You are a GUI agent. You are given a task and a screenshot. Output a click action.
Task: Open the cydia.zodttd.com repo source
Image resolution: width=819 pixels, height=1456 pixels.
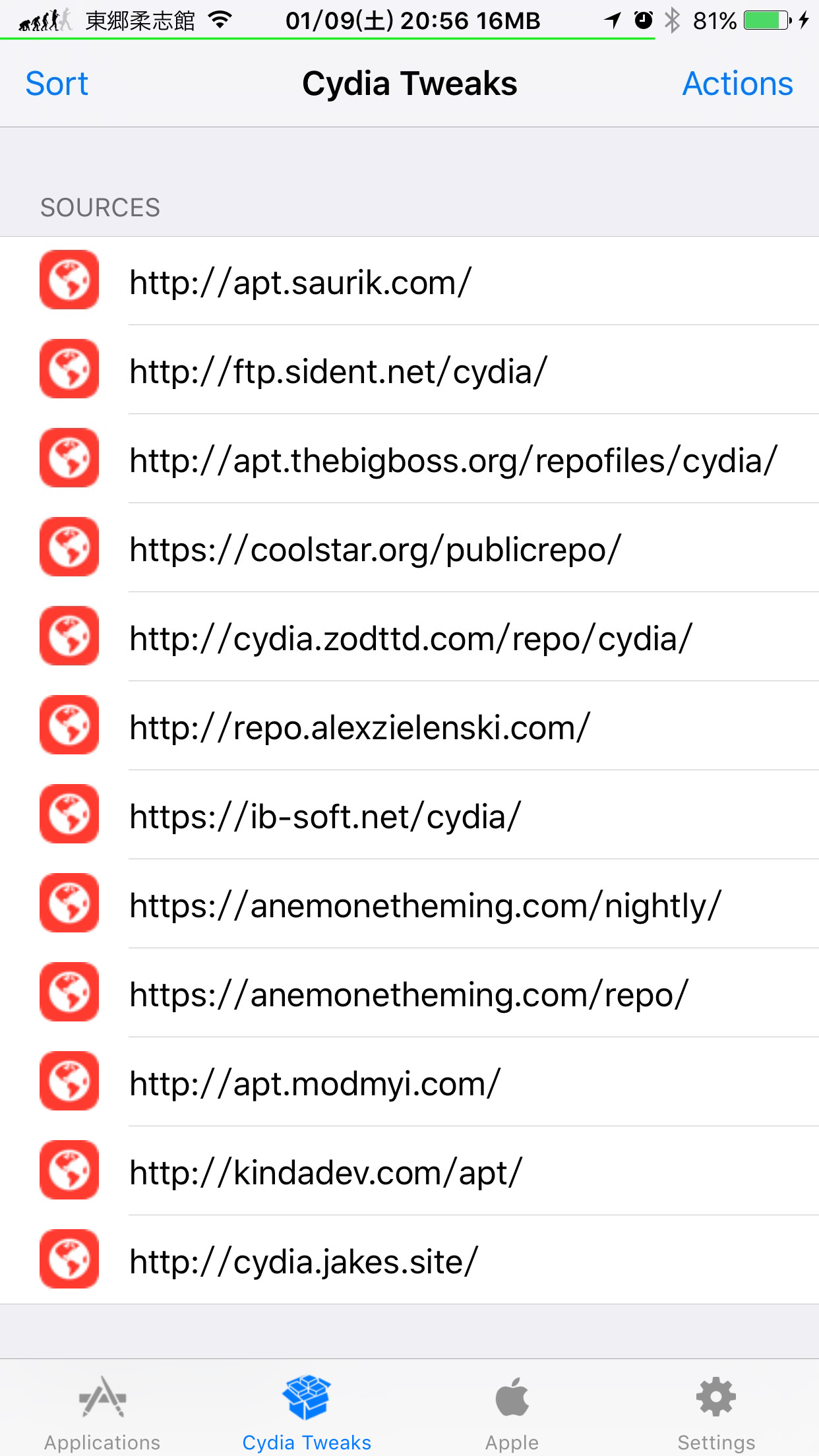point(409,637)
